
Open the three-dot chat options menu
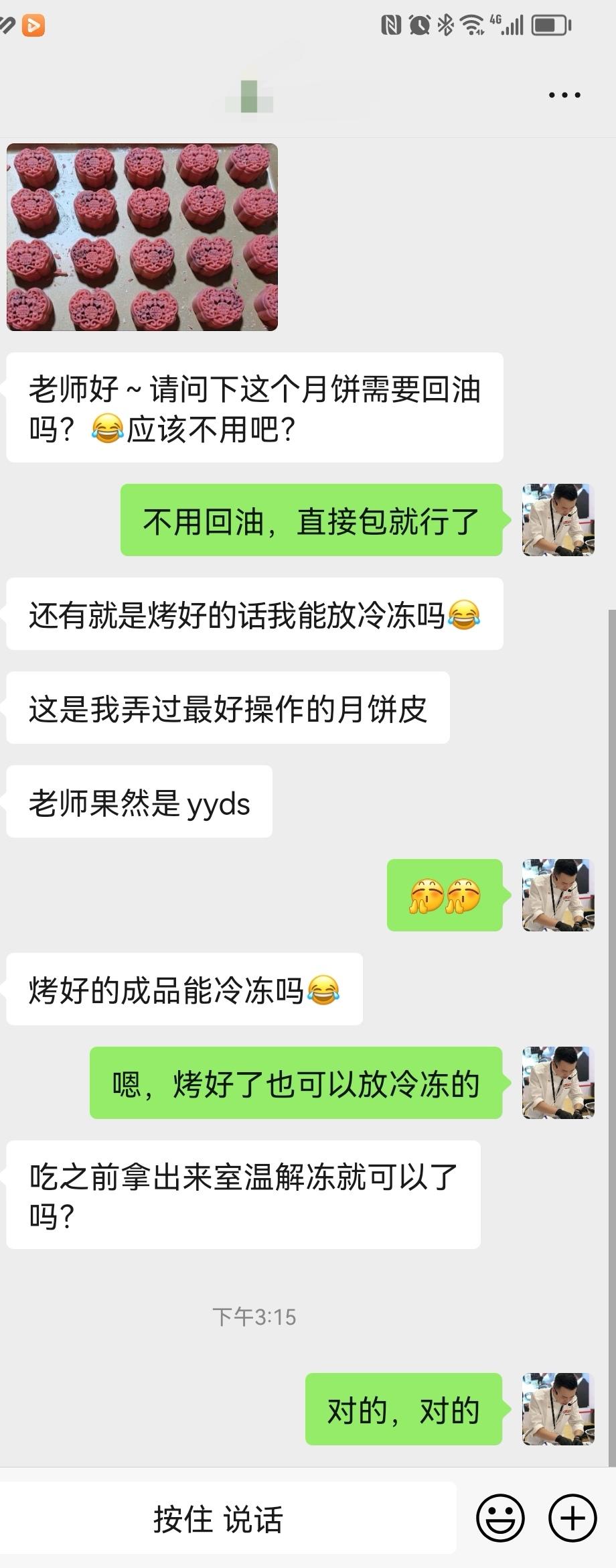[x=564, y=95]
